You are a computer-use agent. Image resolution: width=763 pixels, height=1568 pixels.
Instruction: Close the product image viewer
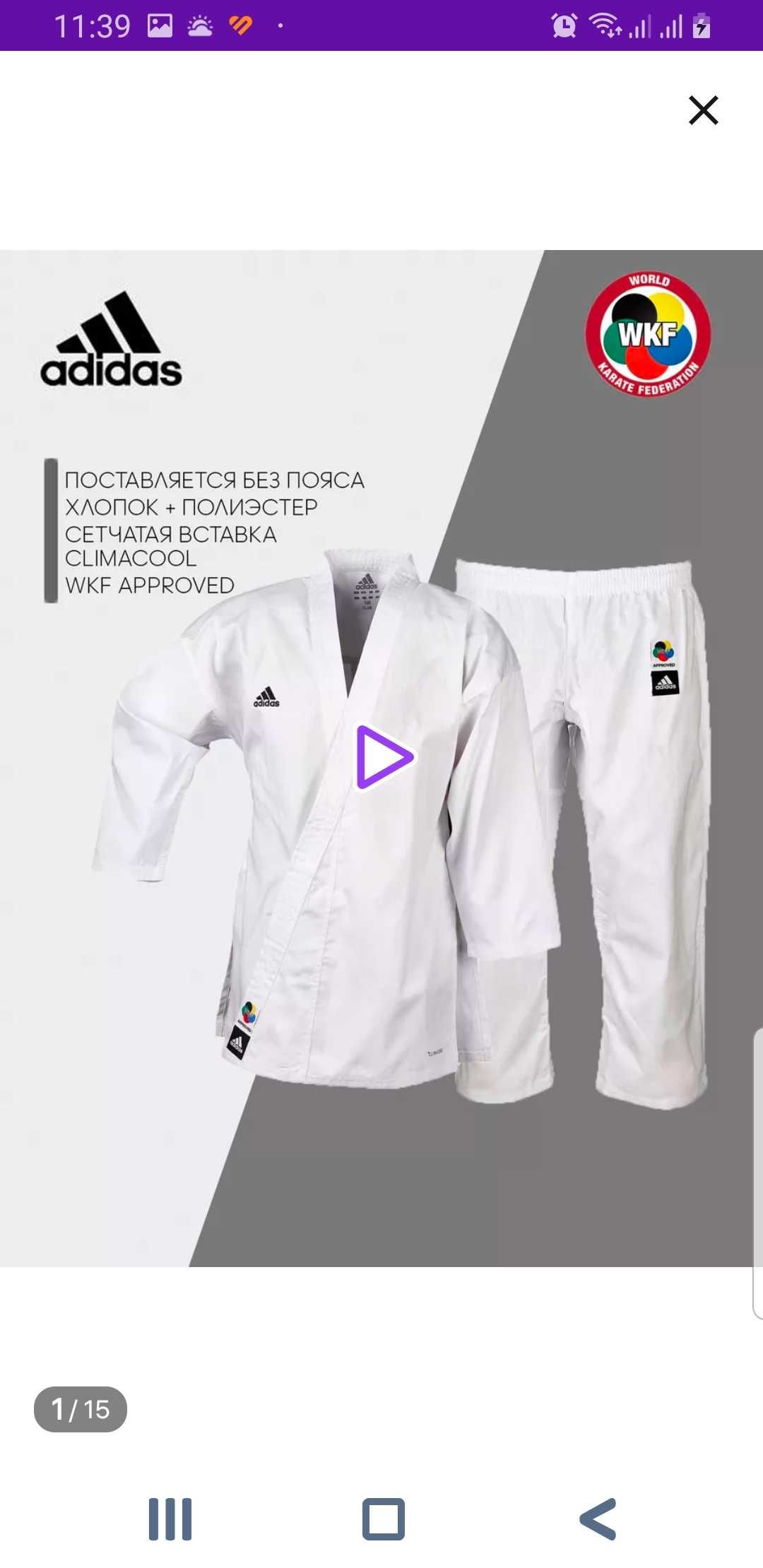tap(703, 110)
